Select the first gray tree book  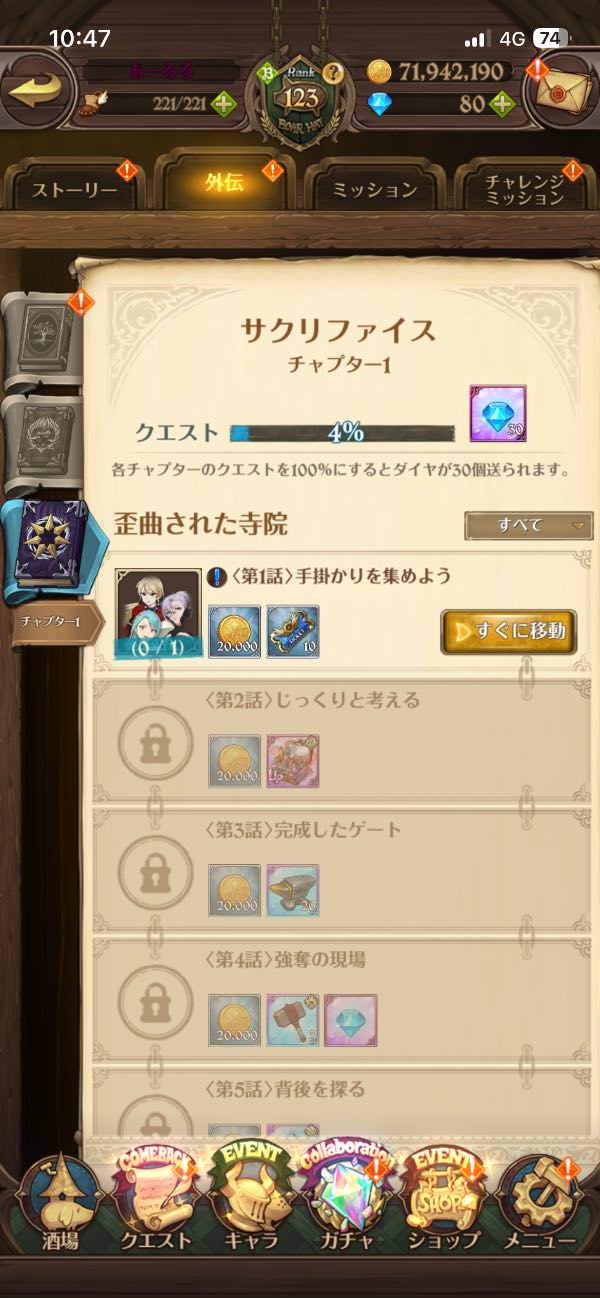(x=42, y=339)
